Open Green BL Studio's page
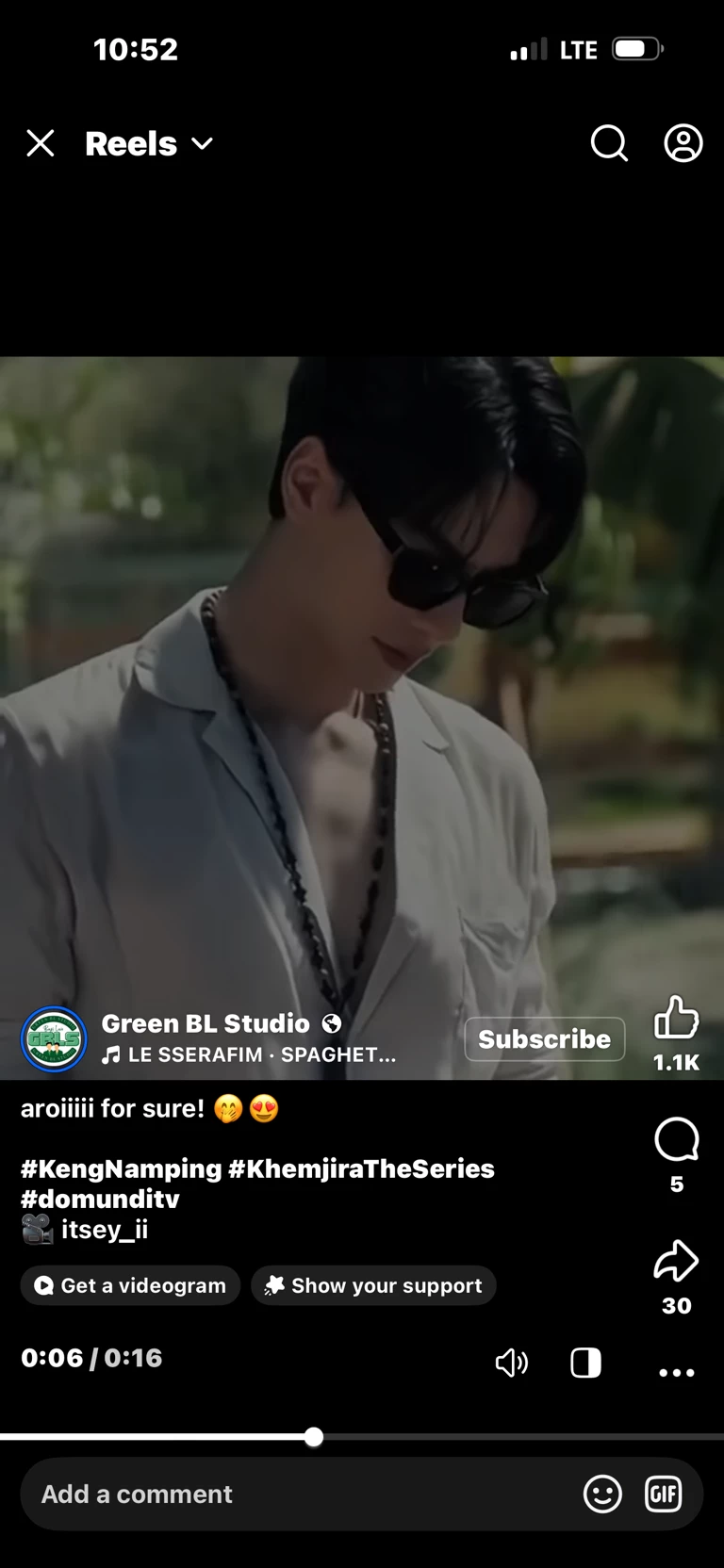Viewport: 724px width, 1568px height. (x=206, y=1023)
